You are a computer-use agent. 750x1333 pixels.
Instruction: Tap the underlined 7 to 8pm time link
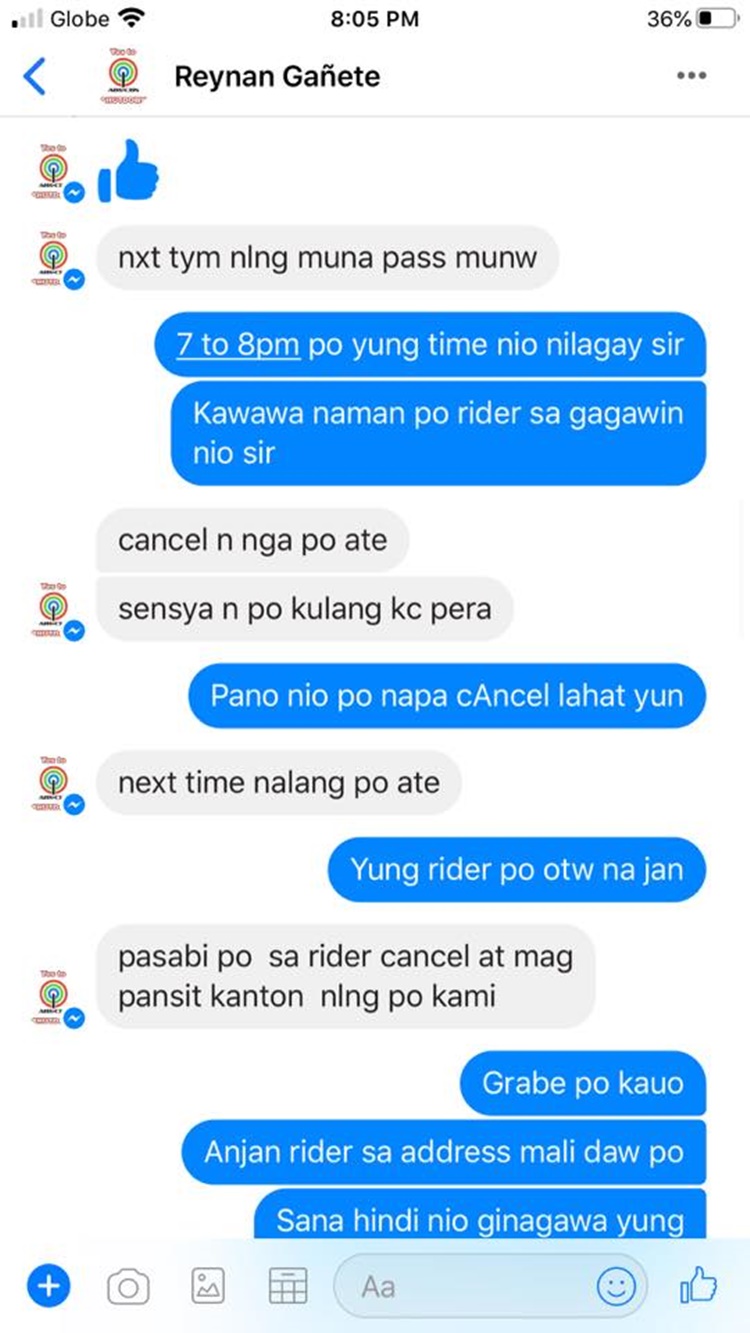[x=238, y=345]
